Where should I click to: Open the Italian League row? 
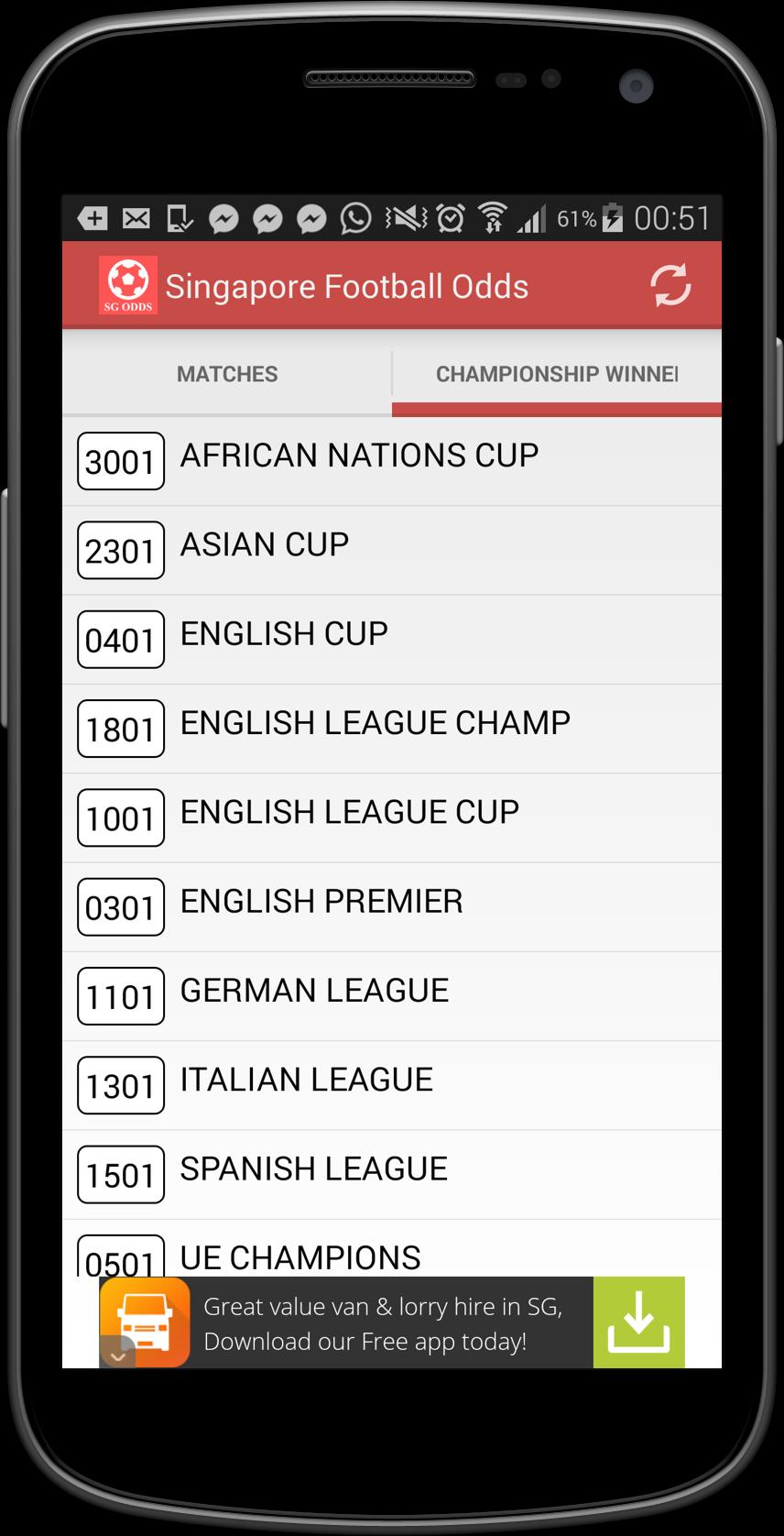pos(306,1081)
